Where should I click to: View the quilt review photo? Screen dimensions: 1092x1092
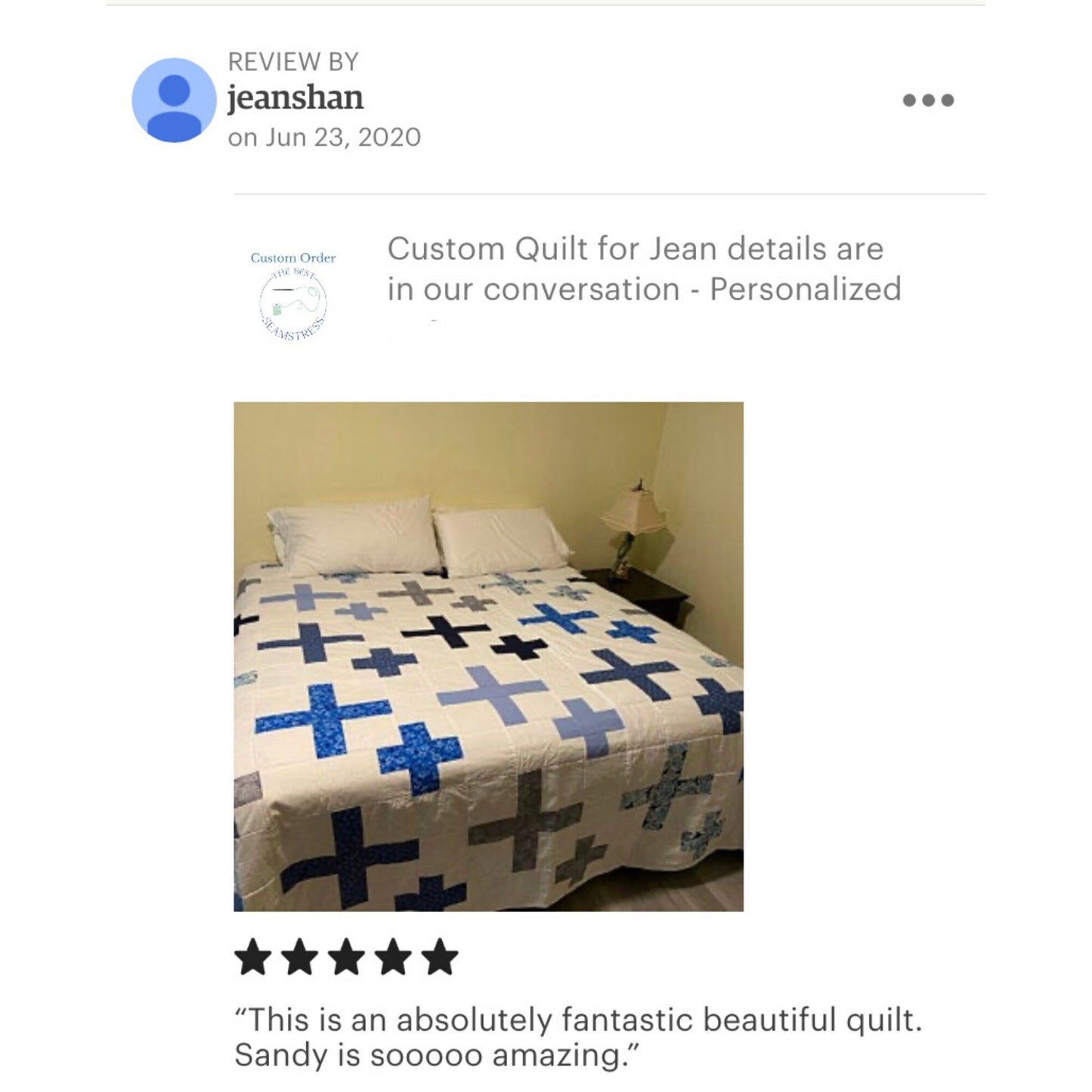pos(488,656)
